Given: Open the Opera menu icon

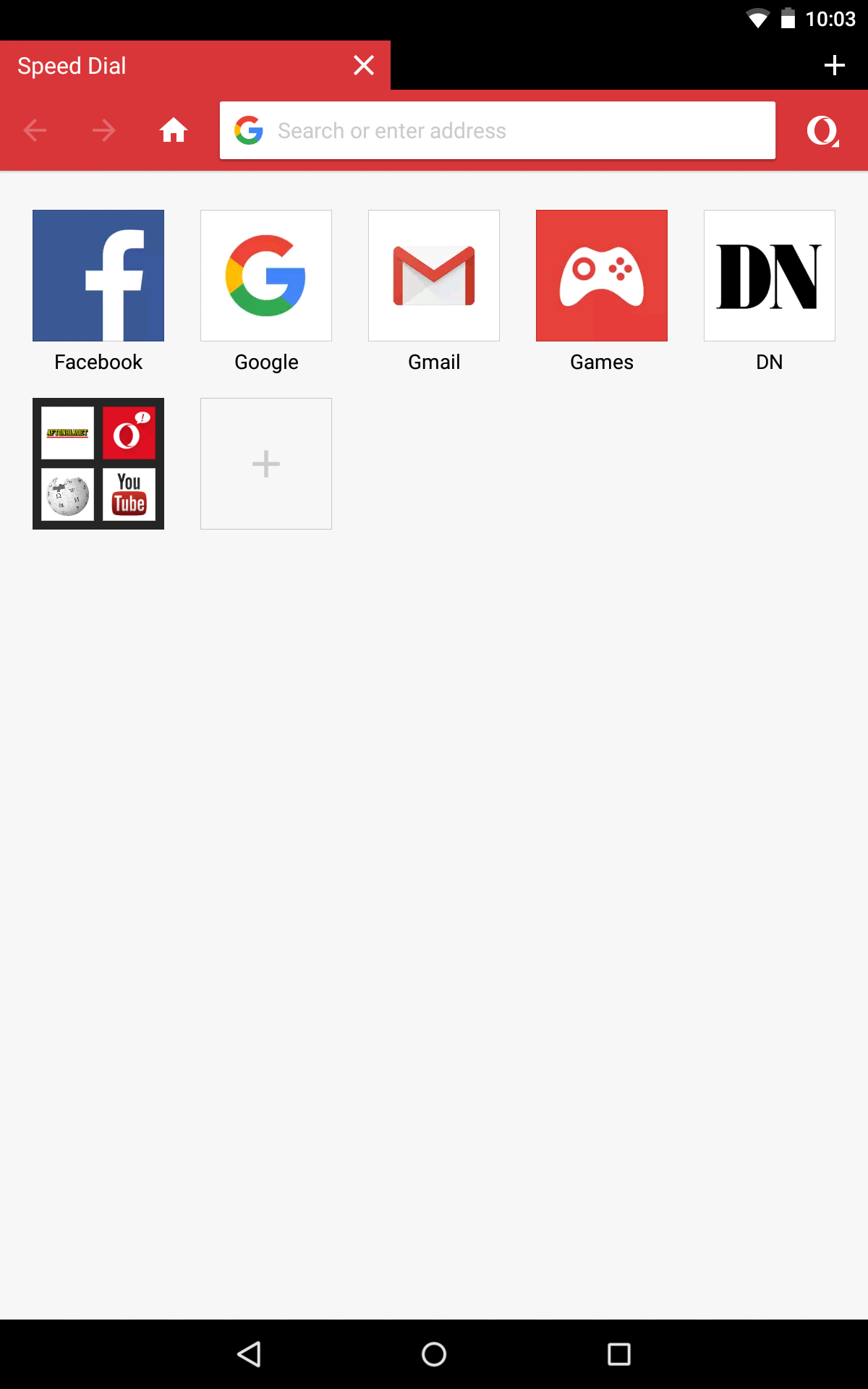Looking at the screenshot, I should 824,131.
